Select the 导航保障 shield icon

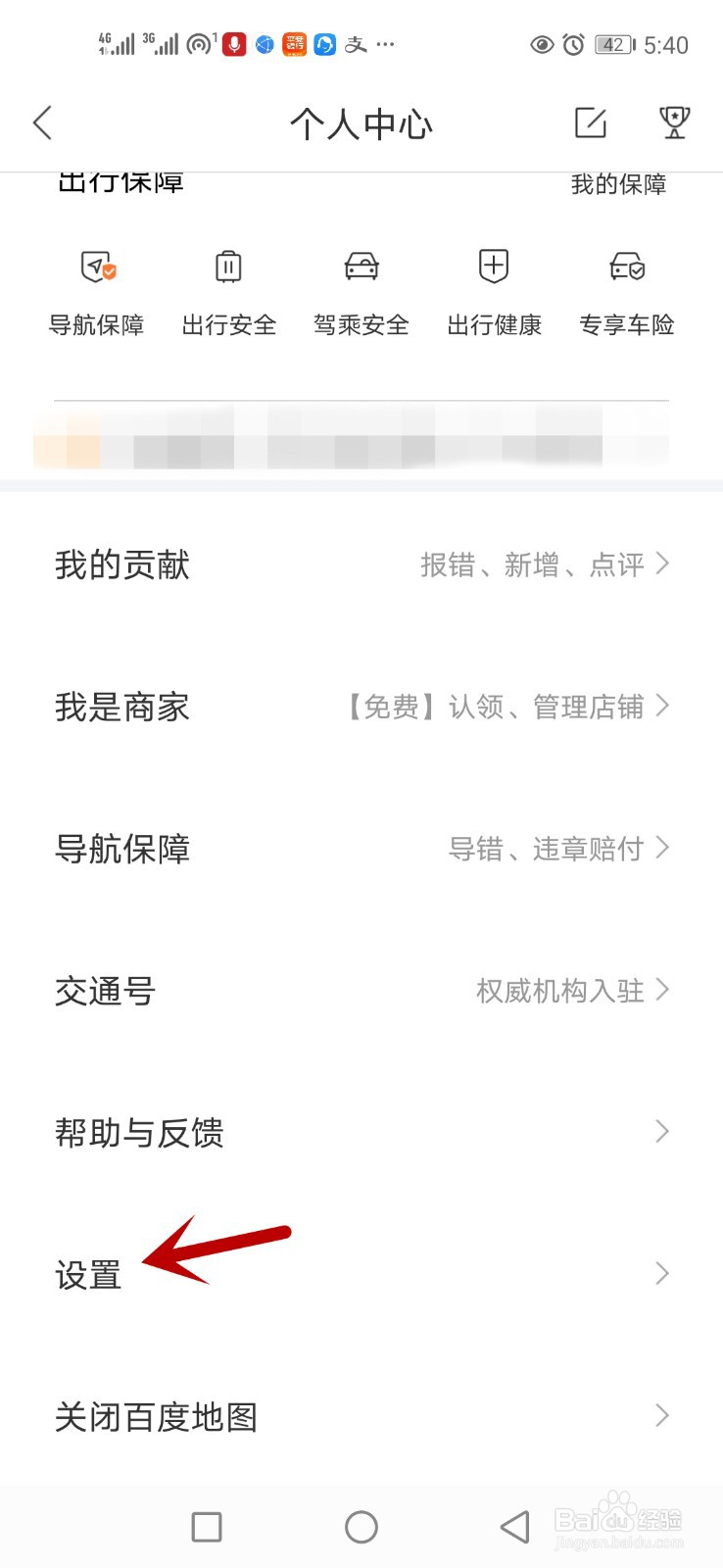tap(96, 265)
